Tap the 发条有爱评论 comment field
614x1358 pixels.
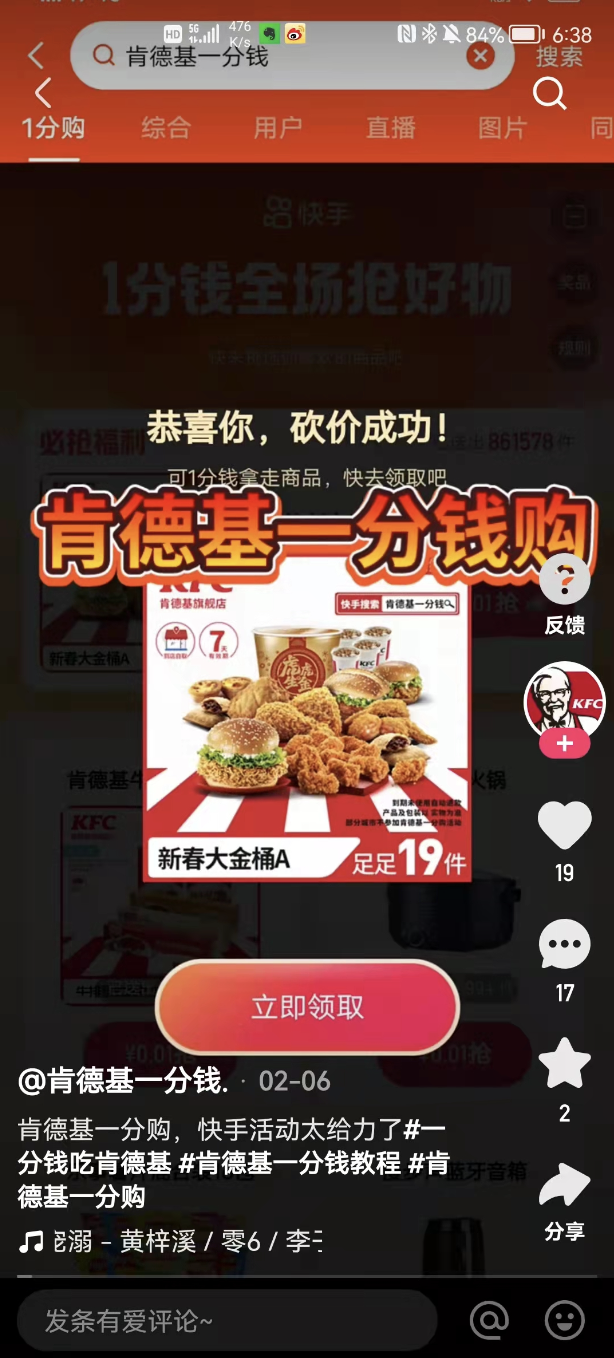(x=226, y=1321)
